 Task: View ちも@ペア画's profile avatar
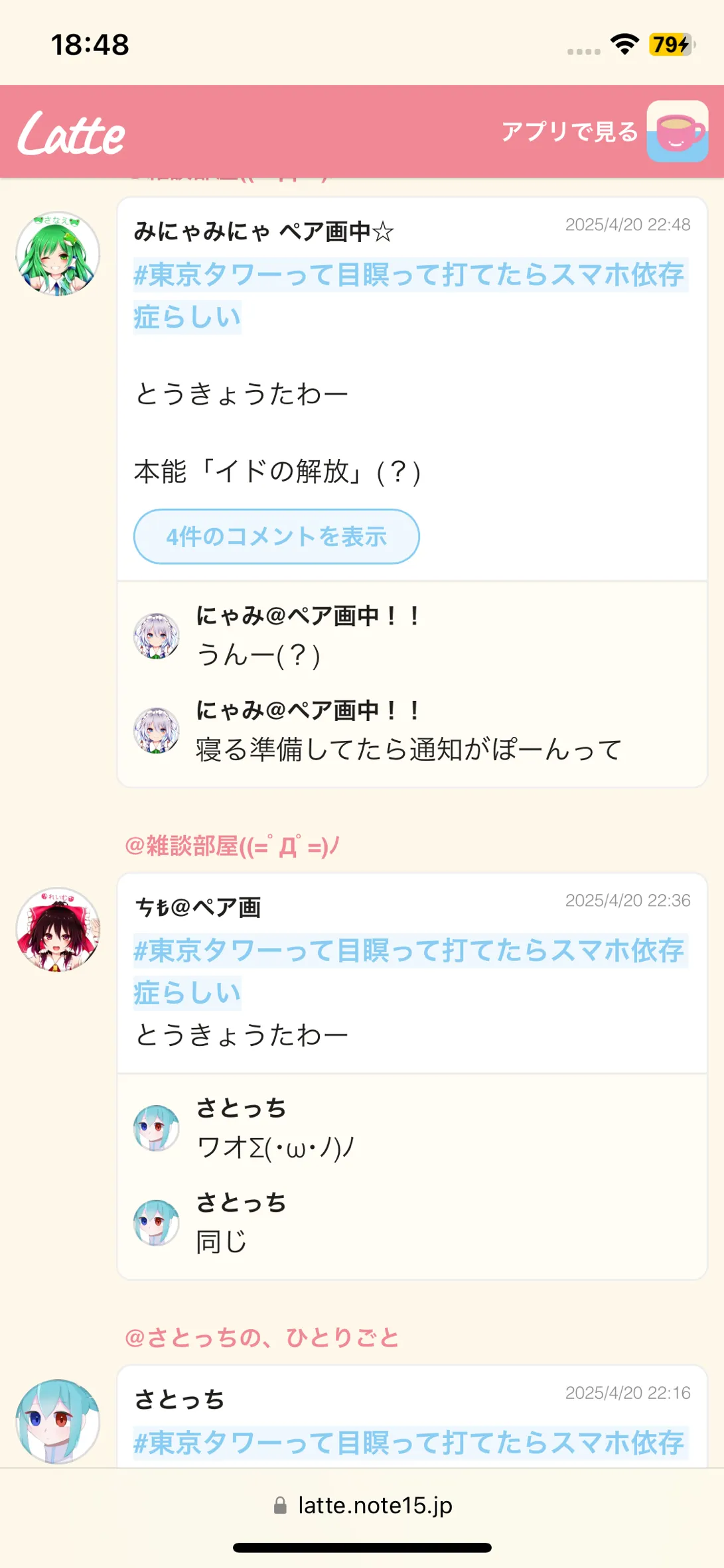(x=58, y=929)
